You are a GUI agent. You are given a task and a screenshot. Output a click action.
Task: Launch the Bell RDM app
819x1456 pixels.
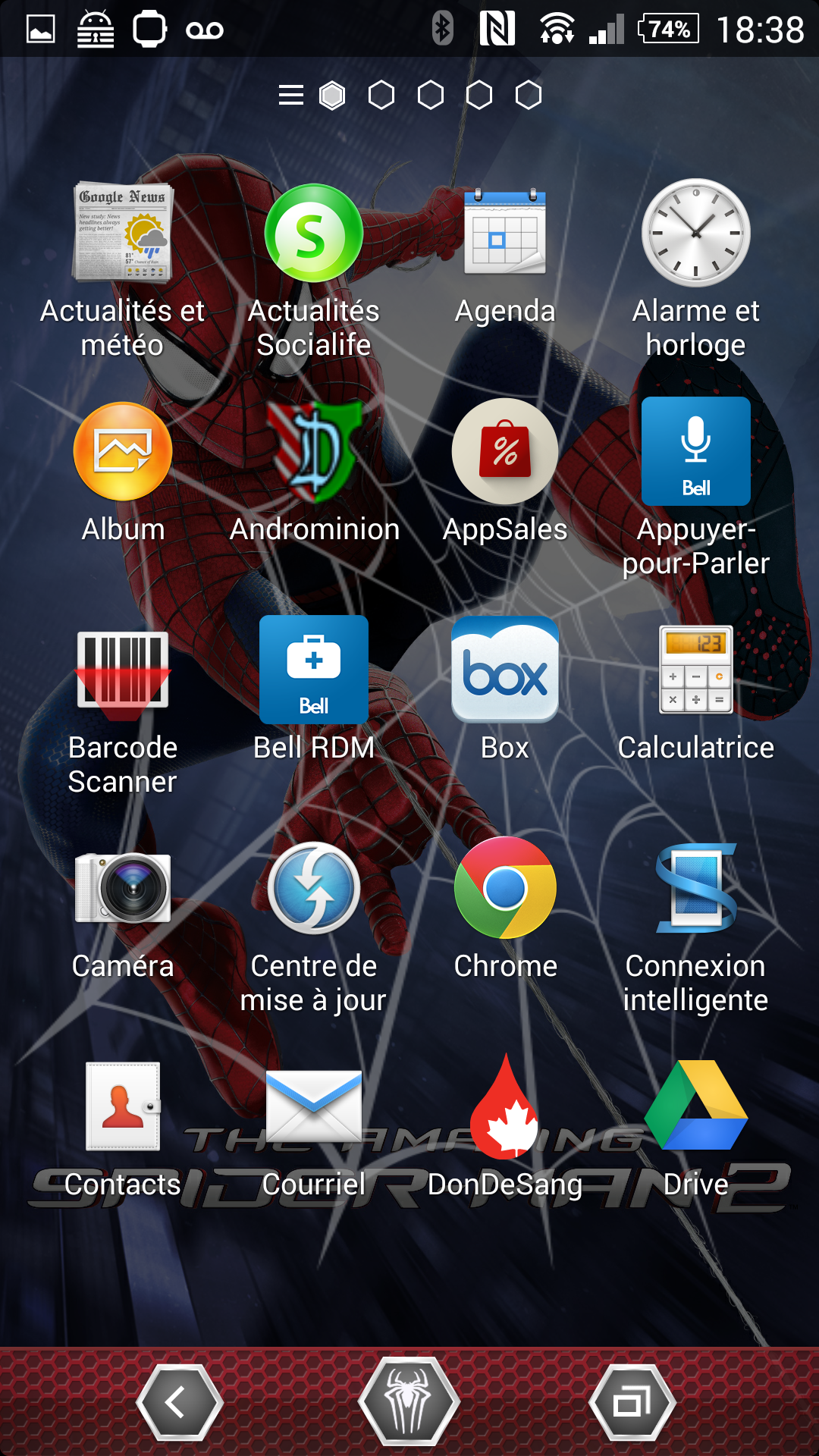coord(314,670)
